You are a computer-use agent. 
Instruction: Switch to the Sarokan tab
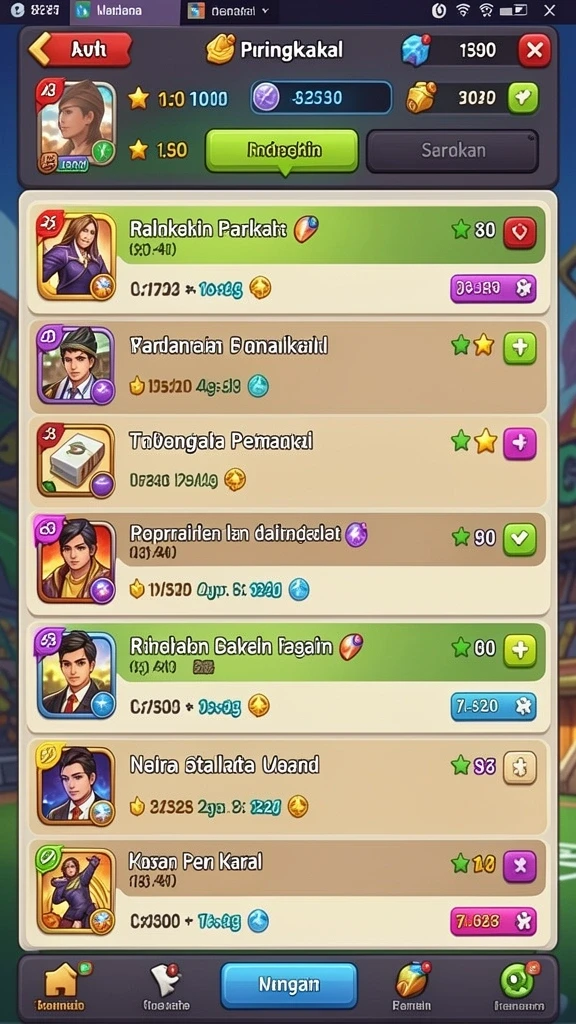click(x=453, y=151)
